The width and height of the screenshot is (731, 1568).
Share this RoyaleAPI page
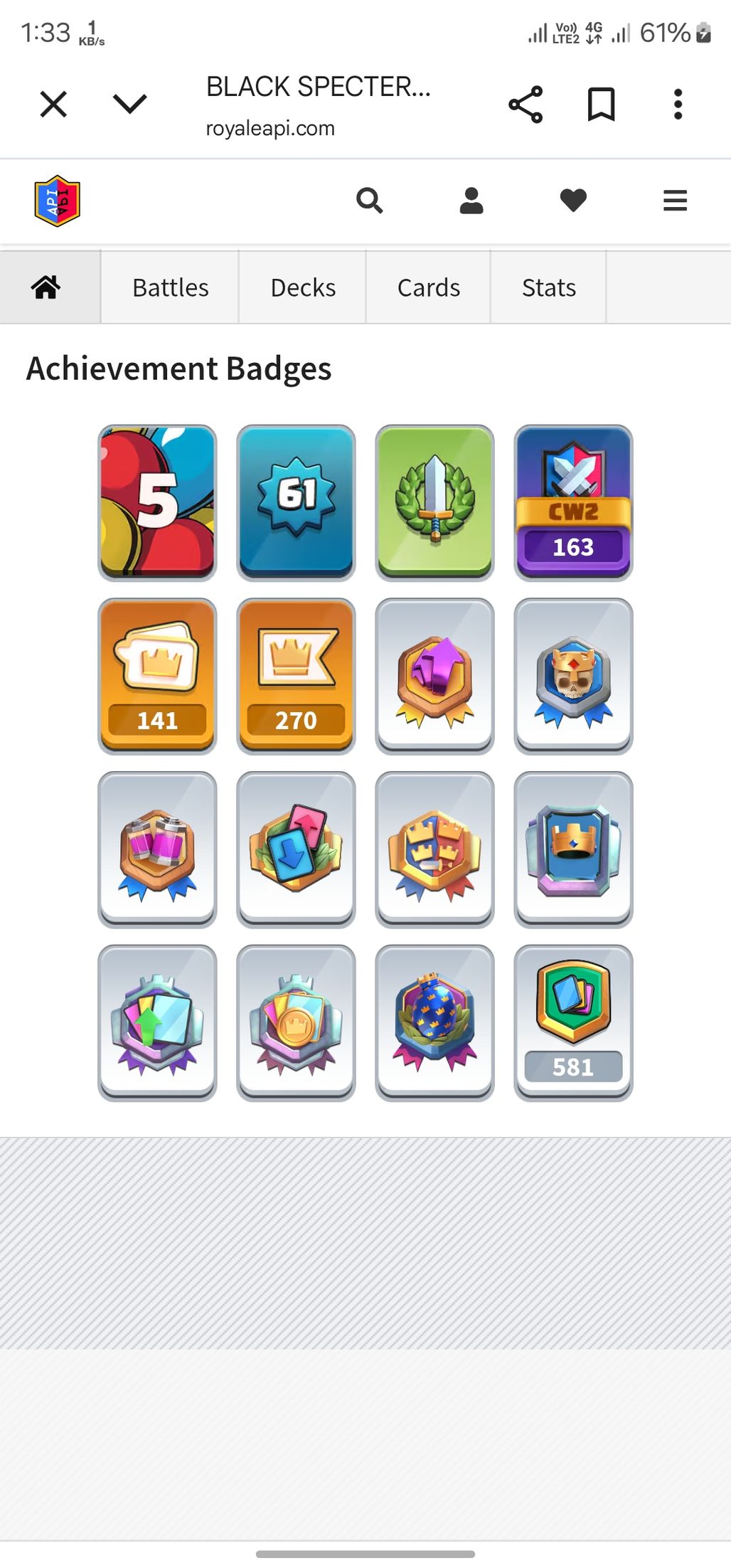pyautogui.click(x=525, y=105)
